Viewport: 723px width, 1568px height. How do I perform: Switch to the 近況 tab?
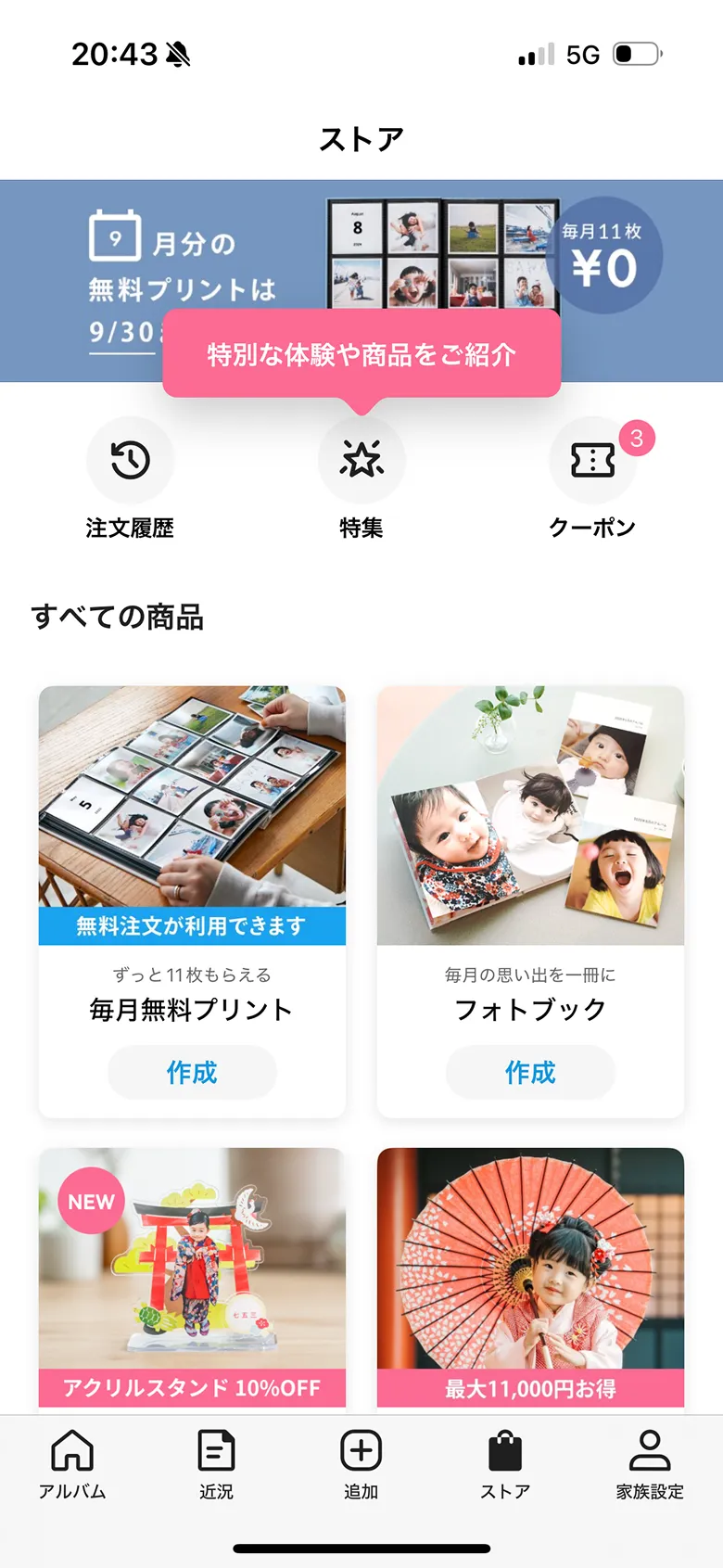[217, 1465]
